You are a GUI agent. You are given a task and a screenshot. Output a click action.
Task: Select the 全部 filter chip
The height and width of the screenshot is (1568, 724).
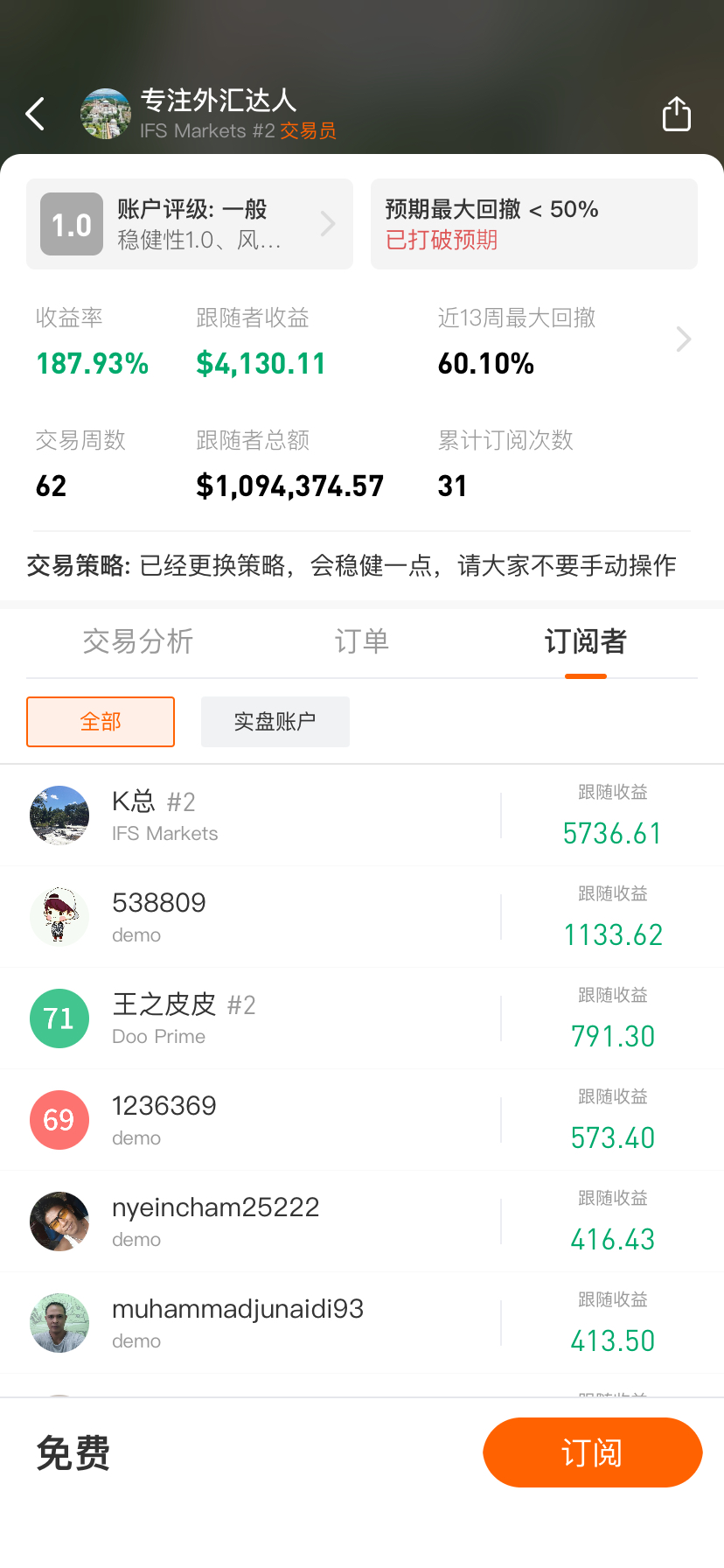[x=101, y=722]
